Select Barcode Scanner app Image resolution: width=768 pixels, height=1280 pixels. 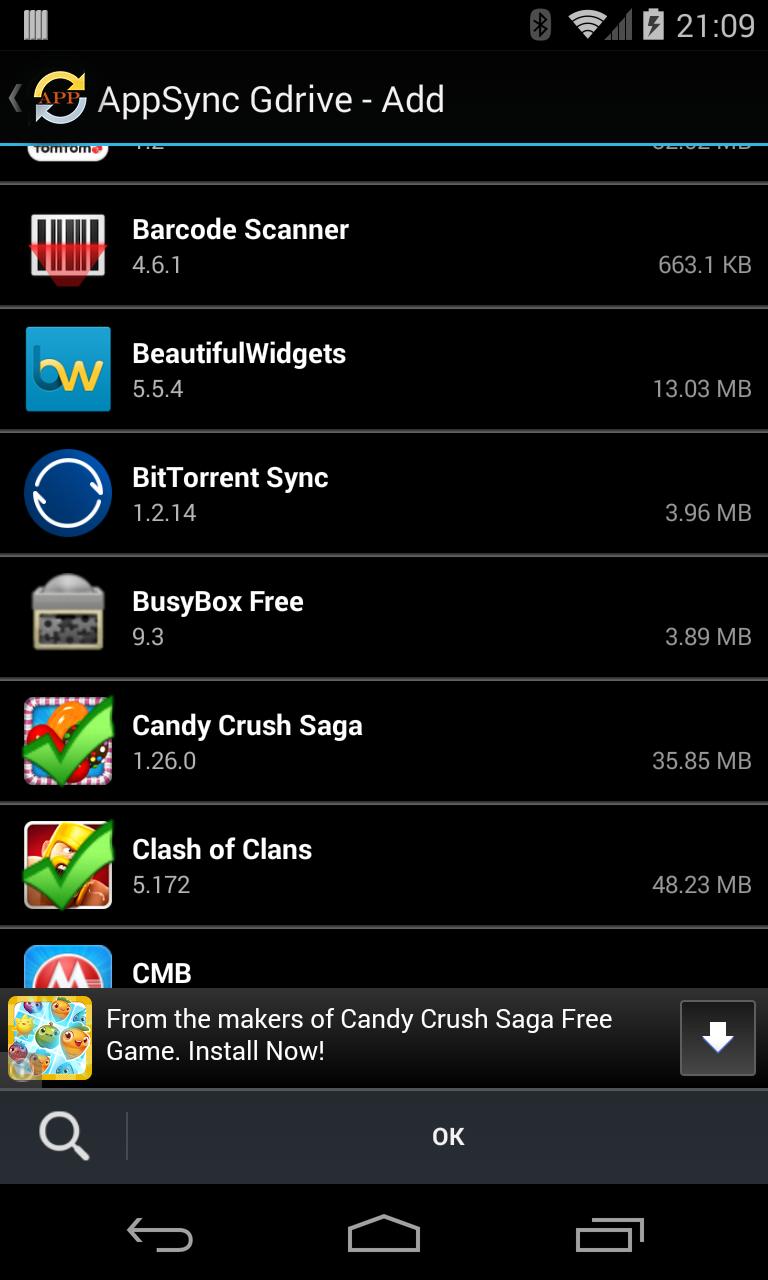tap(384, 246)
